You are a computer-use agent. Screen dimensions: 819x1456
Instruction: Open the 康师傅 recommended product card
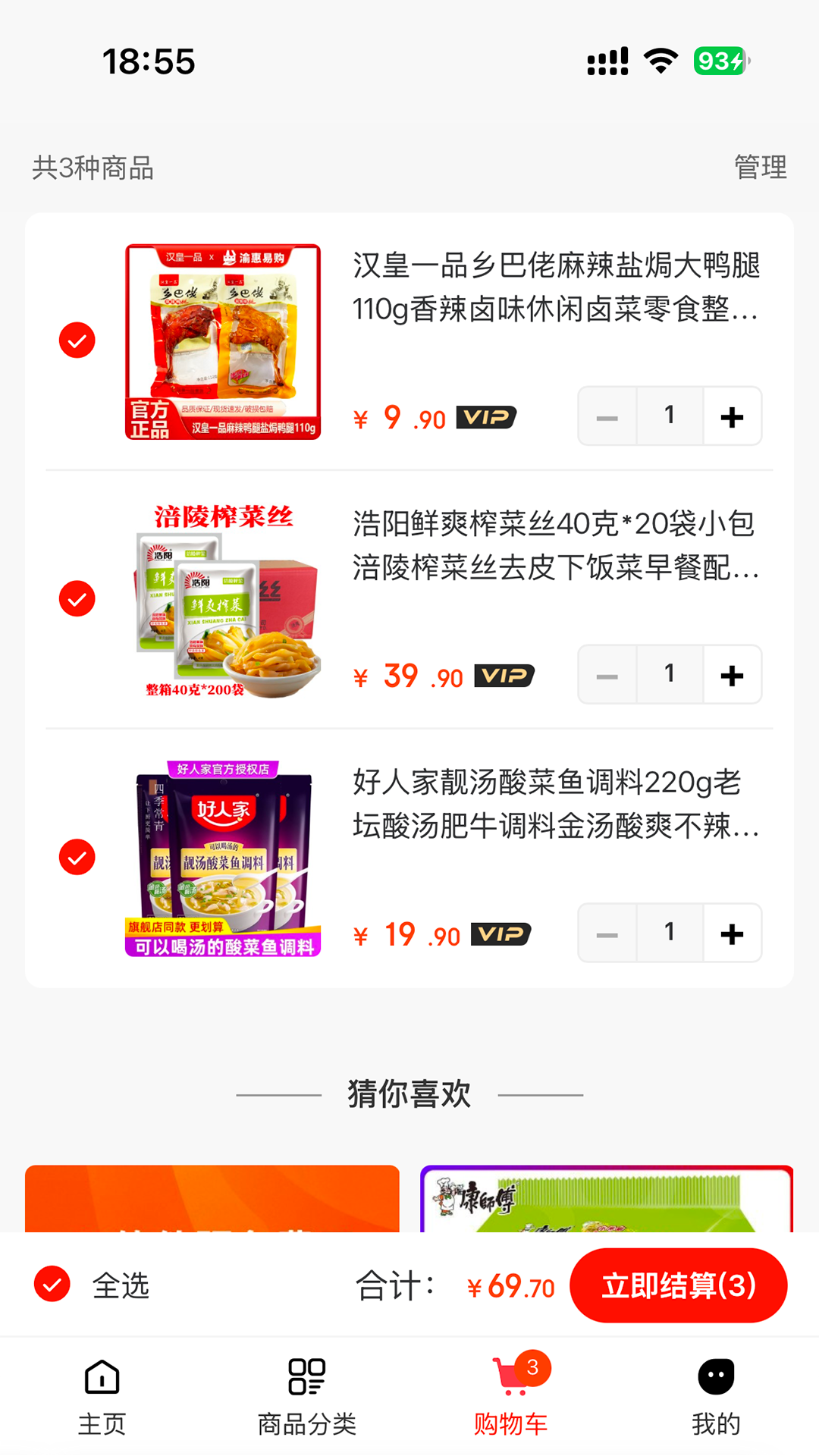(607, 1200)
